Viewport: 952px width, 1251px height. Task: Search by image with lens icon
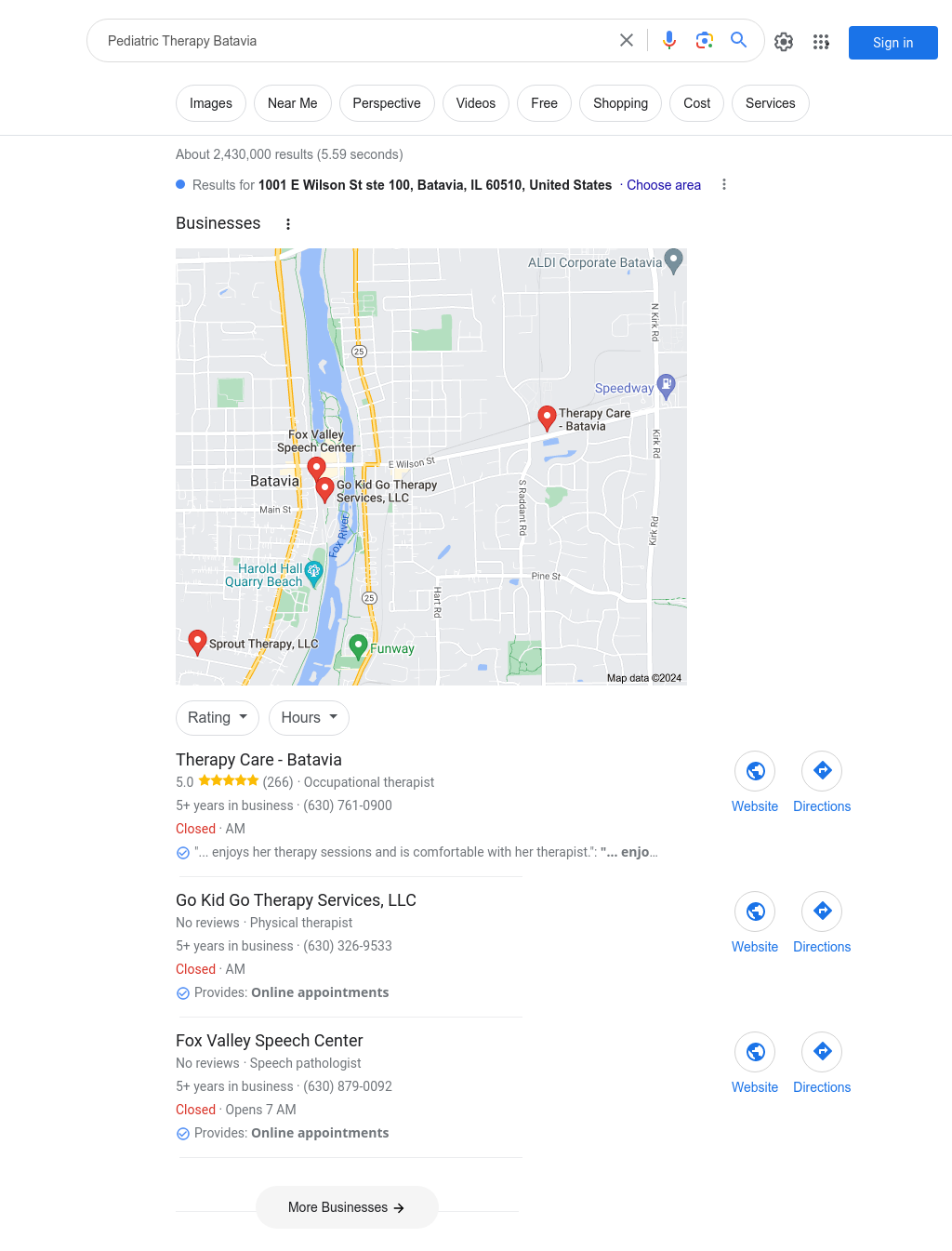point(705,40)
